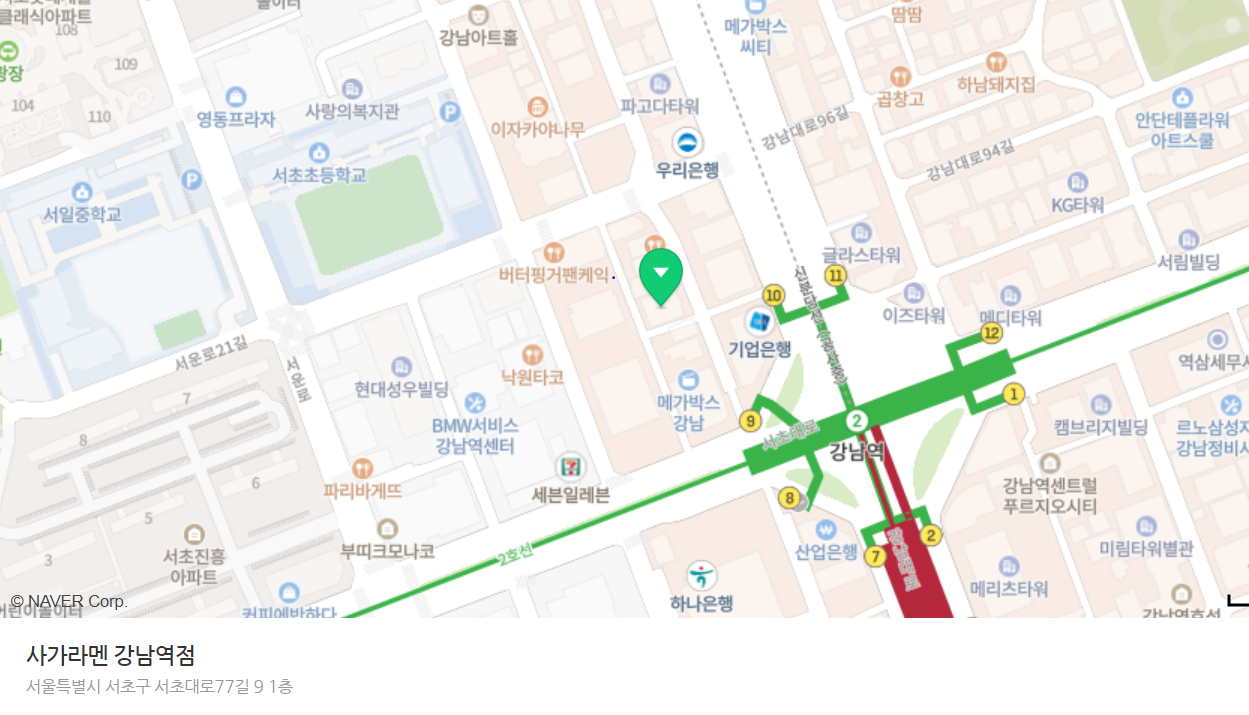The image size is (1249, 715).
Task: Select the 우리은행 POI on the map
Action: click(687, 143)
